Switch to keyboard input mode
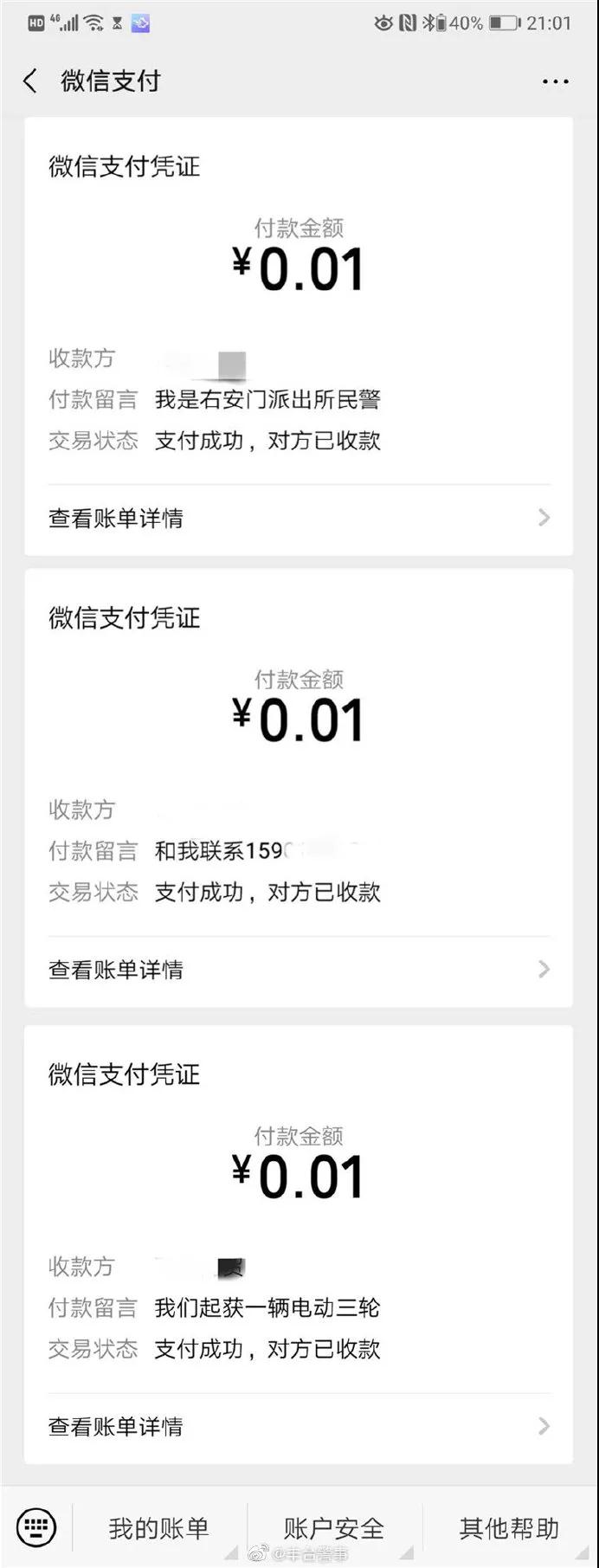 35,1526
